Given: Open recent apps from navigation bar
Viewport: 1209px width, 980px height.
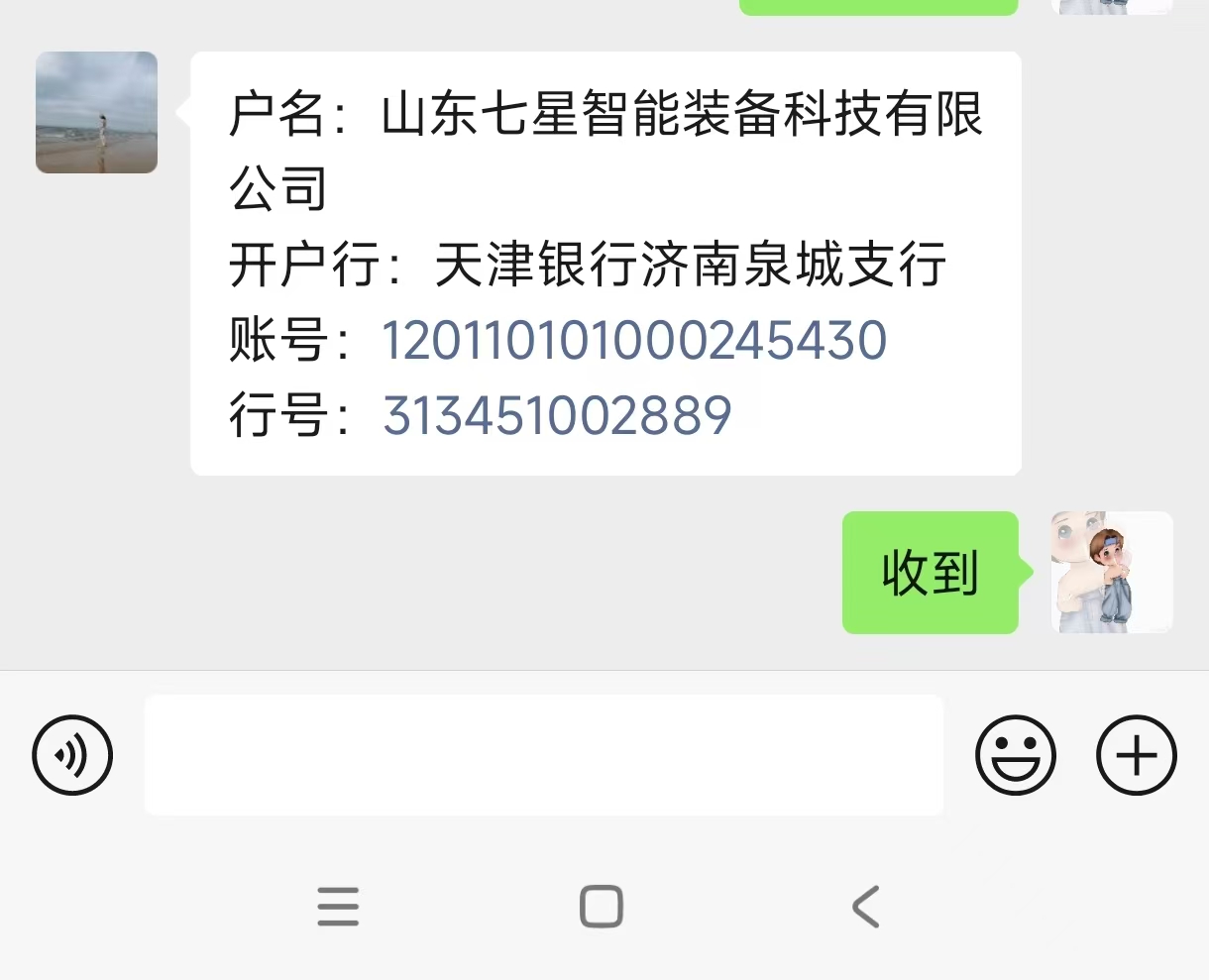Looking at the screenshot, I should pos(338,906).
